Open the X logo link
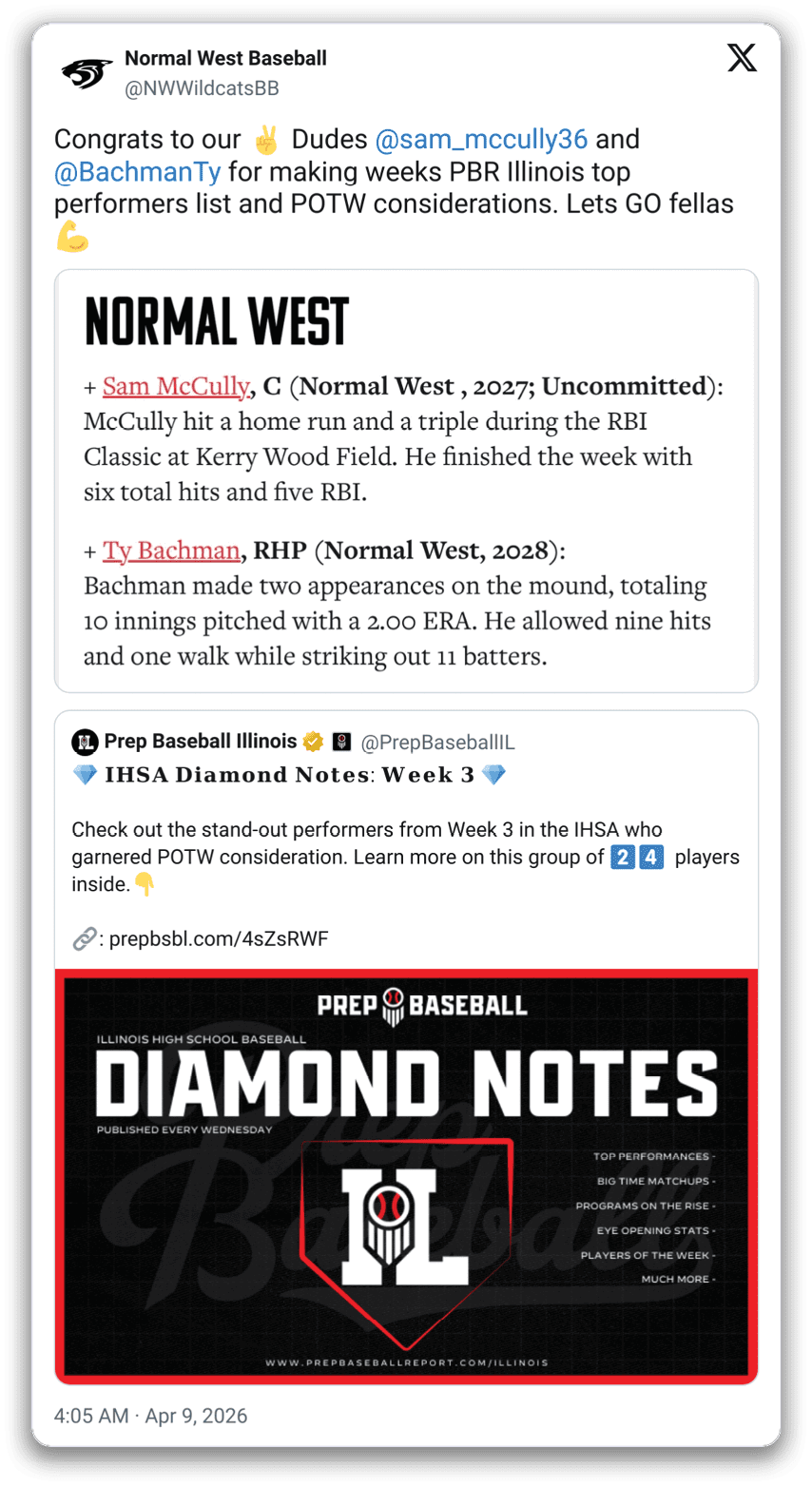The height and width of the screenshot is (1487, 812). coord(742,59)
